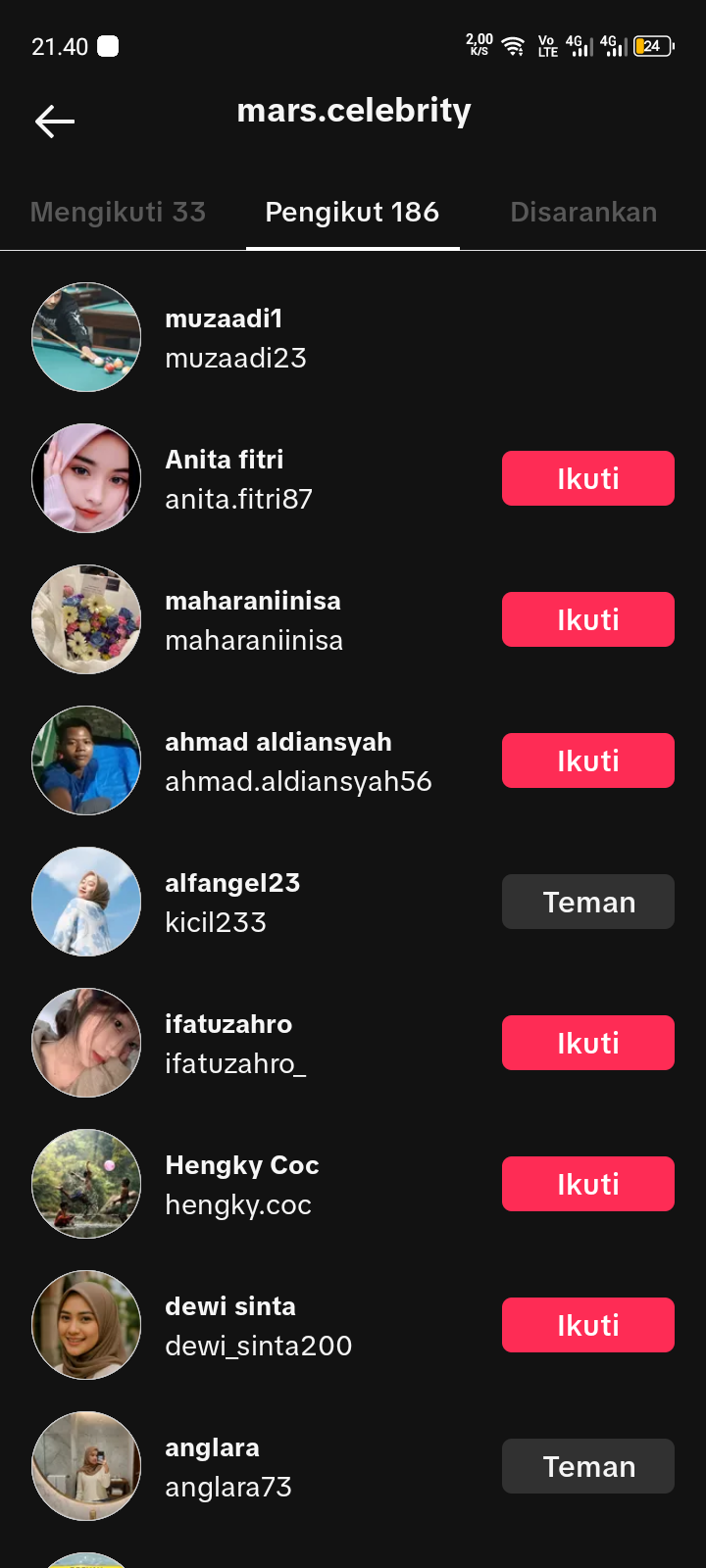Tap Teman button next to anglara

(587, 1466)
